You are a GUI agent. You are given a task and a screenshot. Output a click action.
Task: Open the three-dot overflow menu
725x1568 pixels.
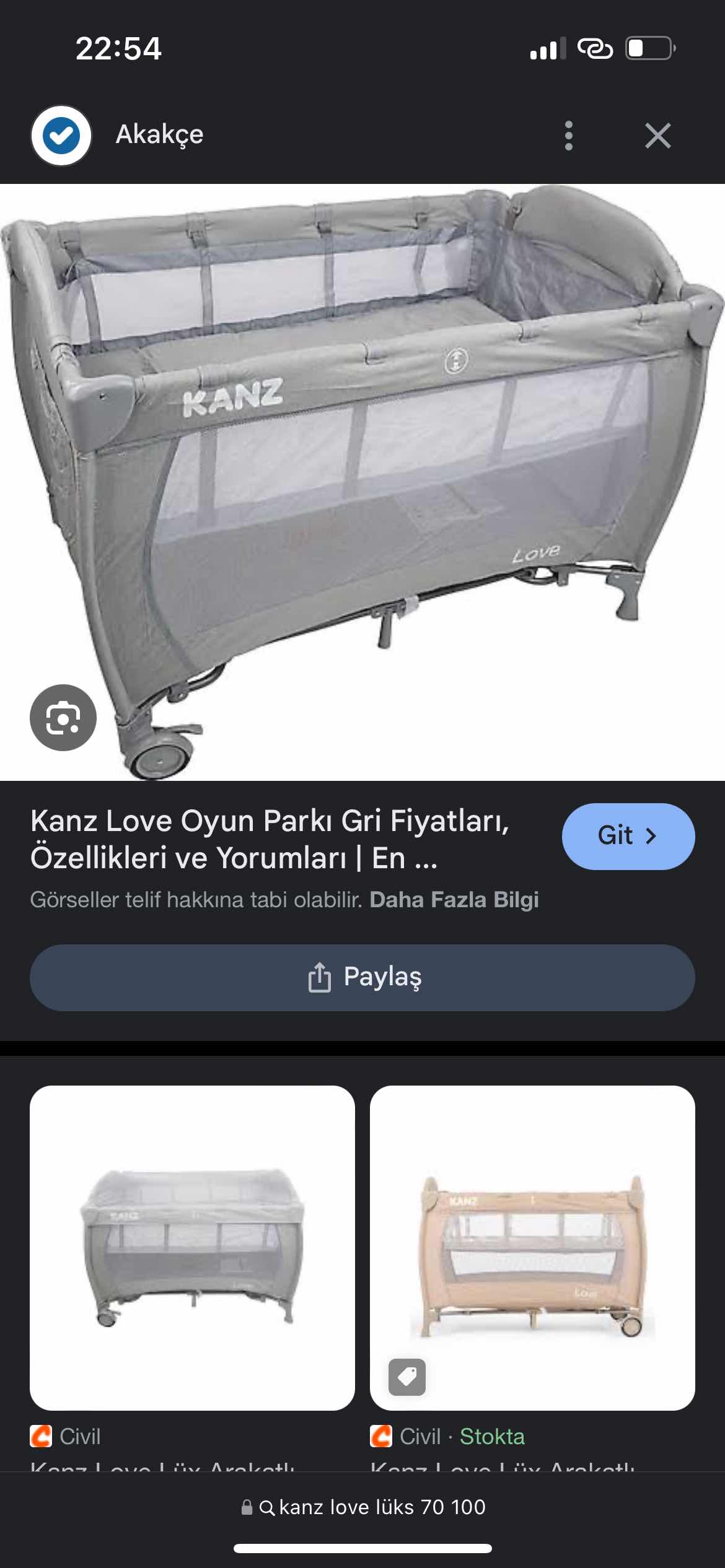569,136
